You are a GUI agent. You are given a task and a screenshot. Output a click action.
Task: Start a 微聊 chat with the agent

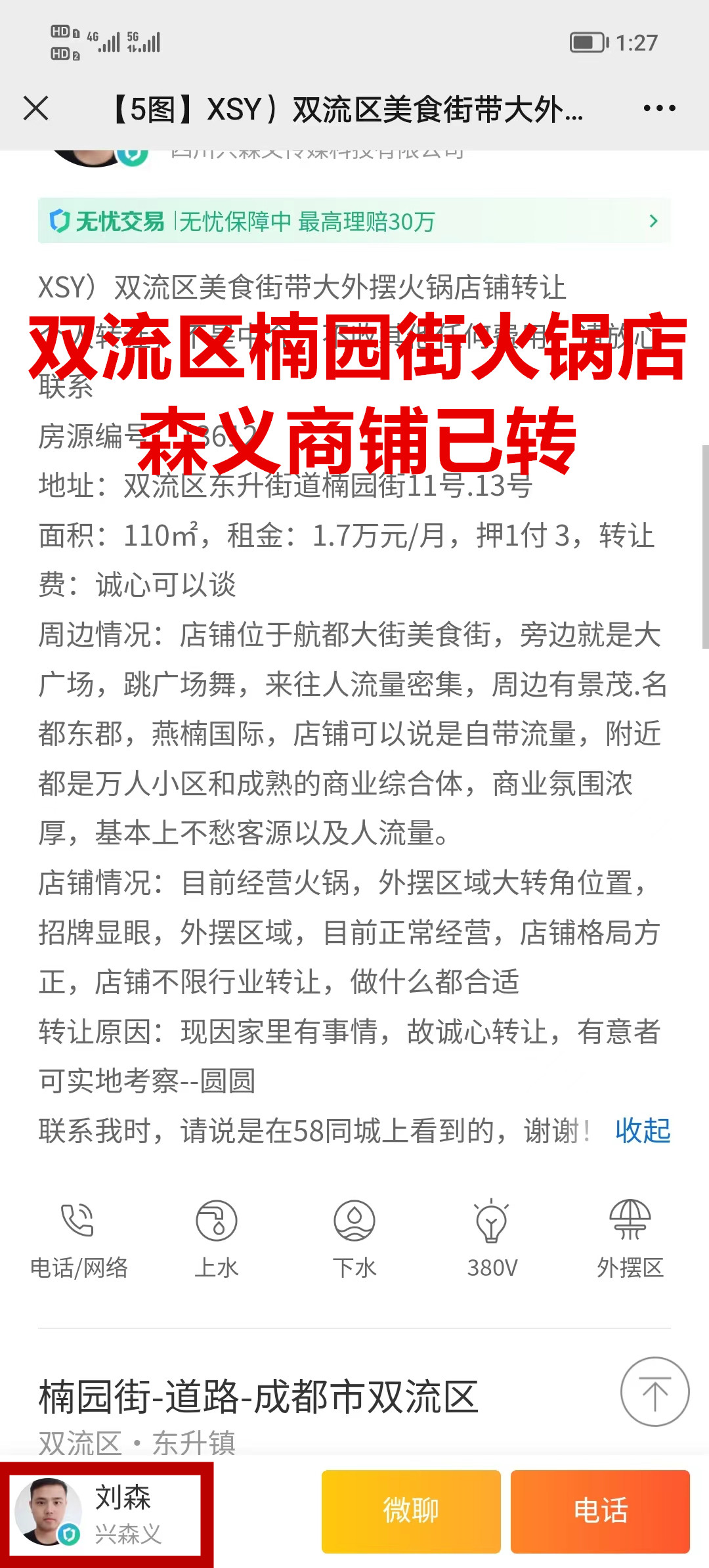click(x=411, y=1511)
